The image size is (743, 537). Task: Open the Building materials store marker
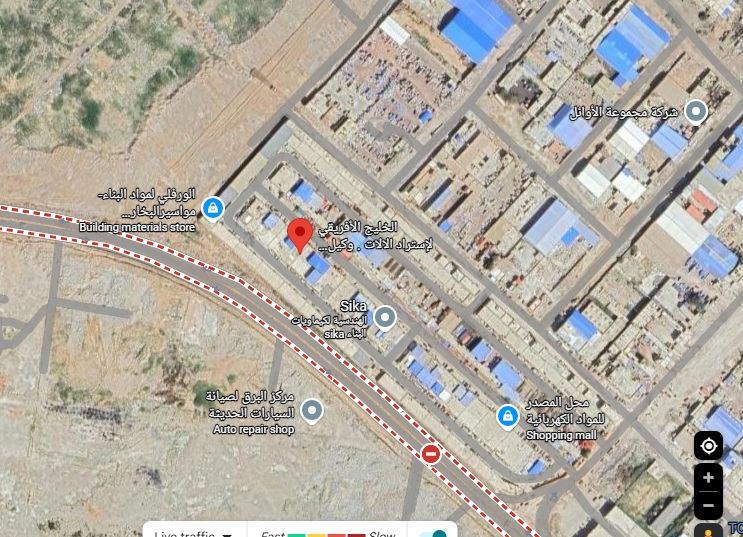[212, 208]
